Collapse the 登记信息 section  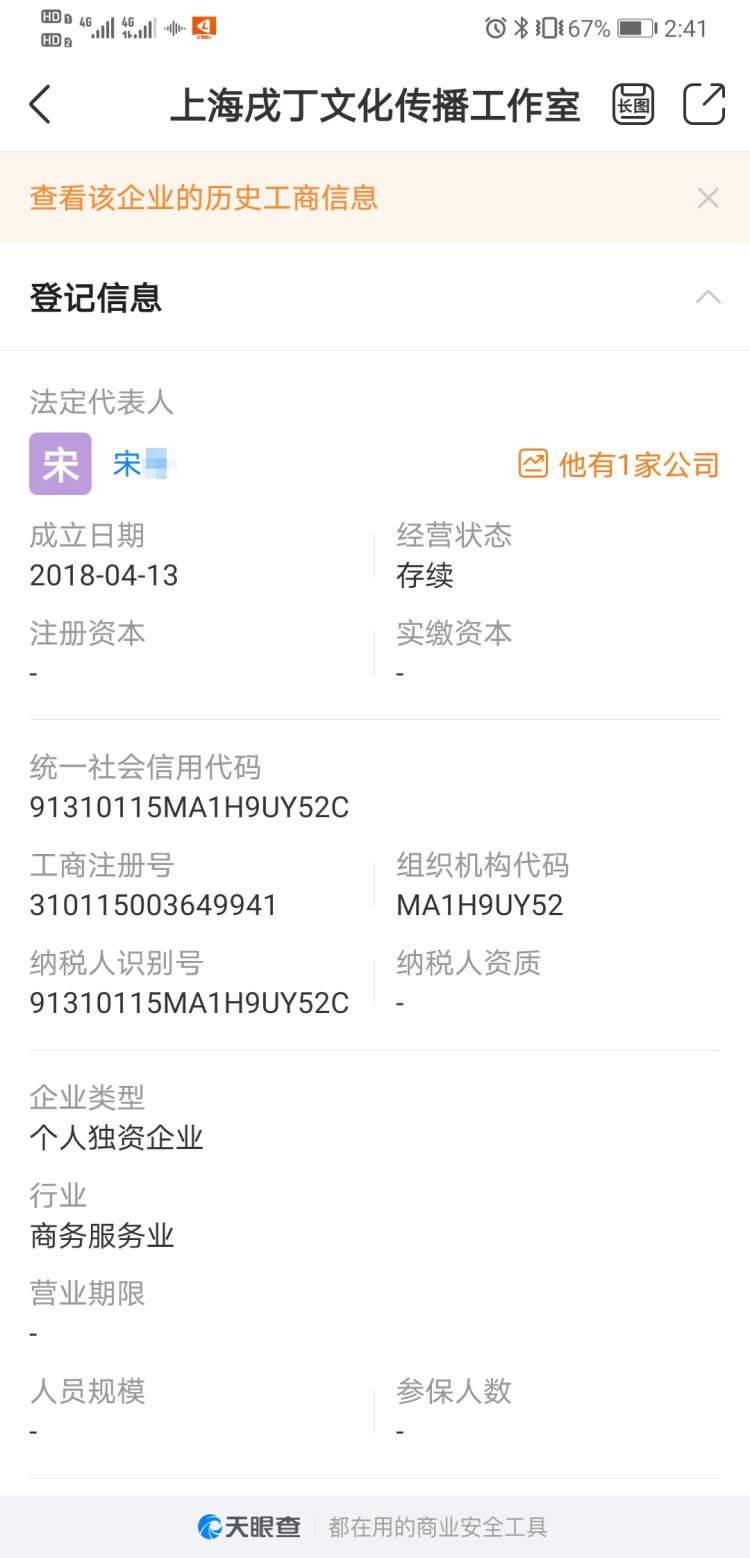click(x=708, y=297)
